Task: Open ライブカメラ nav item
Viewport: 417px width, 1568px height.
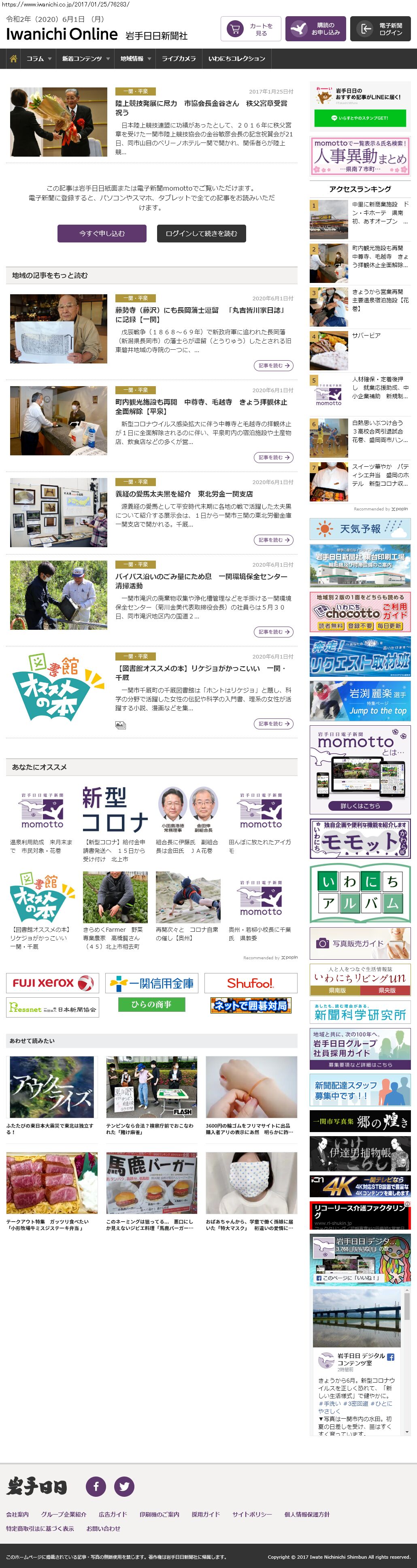Action: point(179,58)
